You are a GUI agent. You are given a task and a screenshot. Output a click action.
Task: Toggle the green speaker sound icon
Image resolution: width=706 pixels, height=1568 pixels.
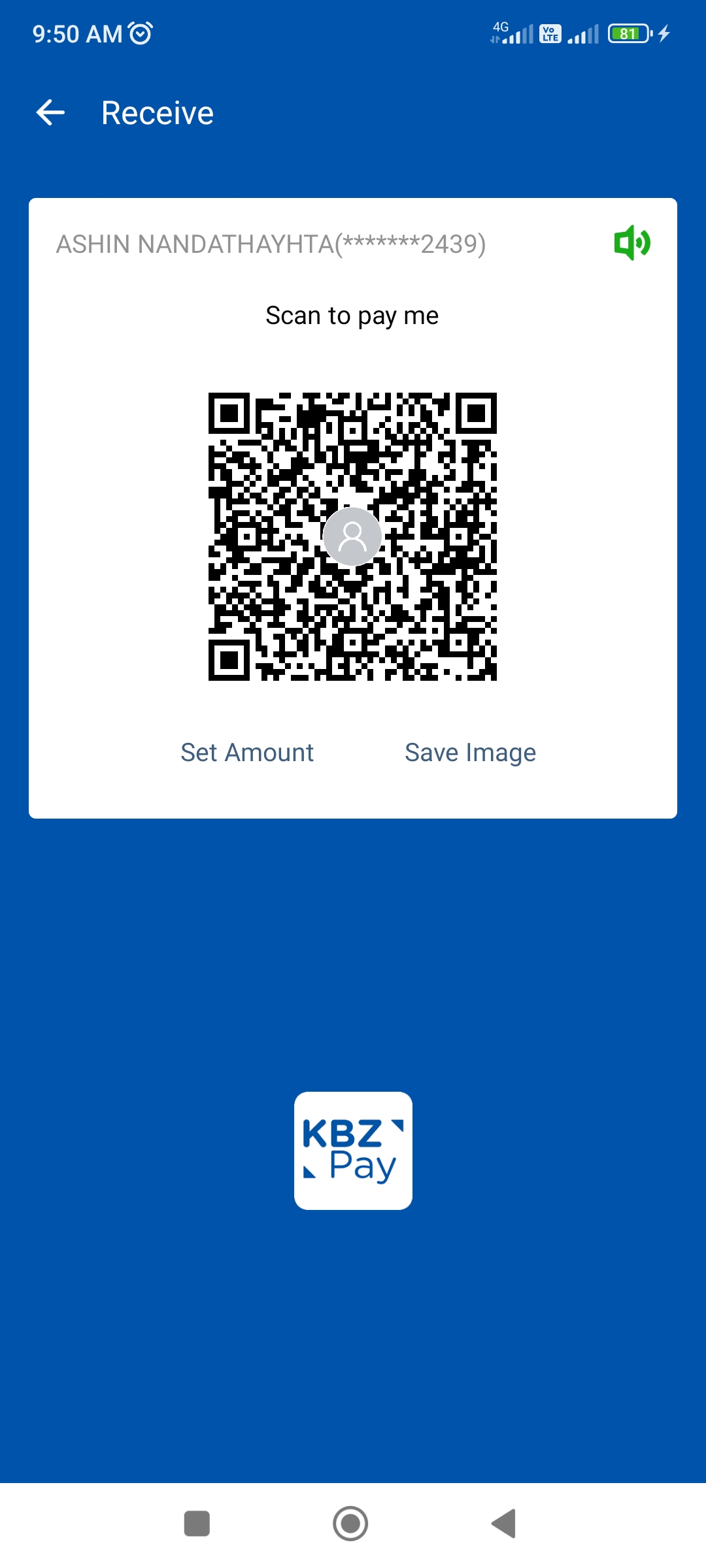pos(631,243)
